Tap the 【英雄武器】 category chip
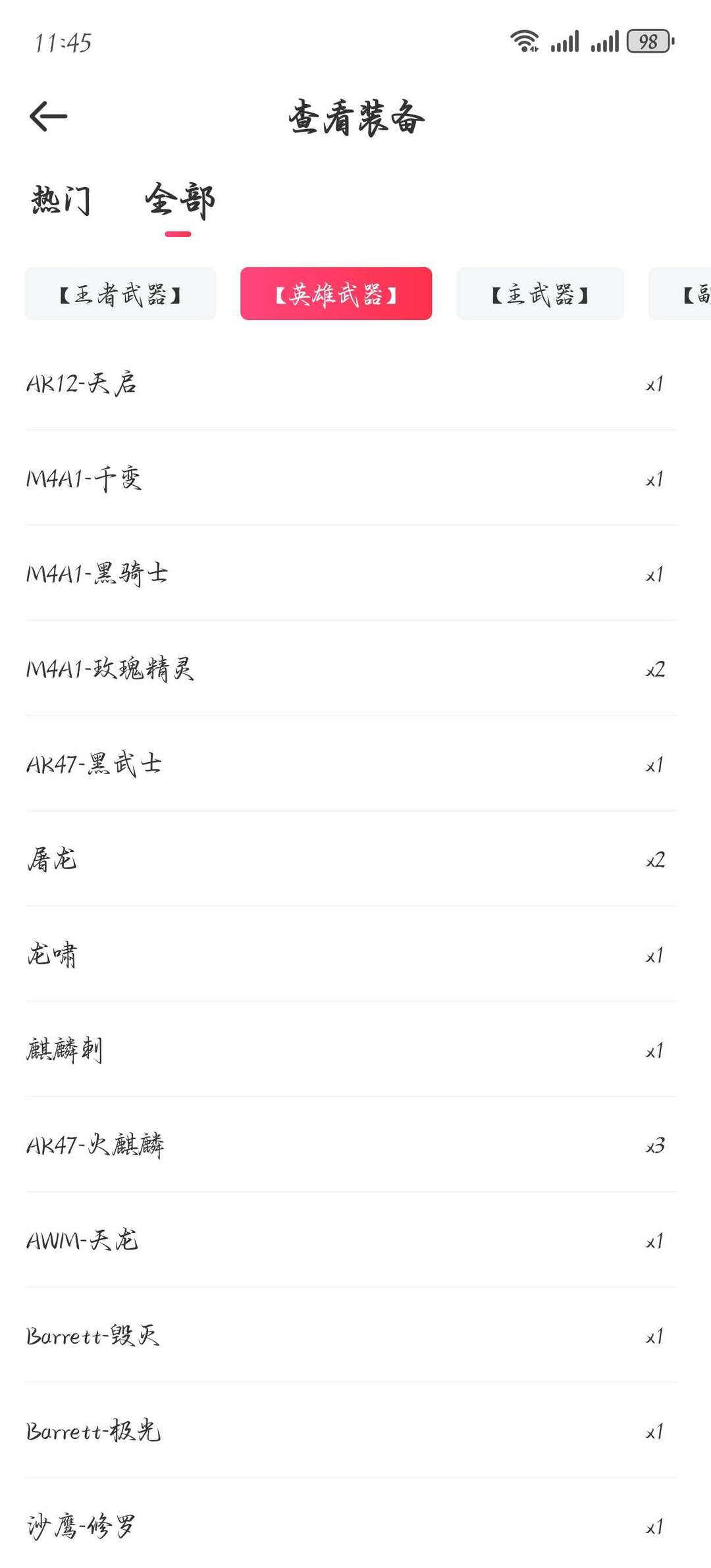This screenshot has width=711, height=1568. pyautogui.click(x=336, y=294)
